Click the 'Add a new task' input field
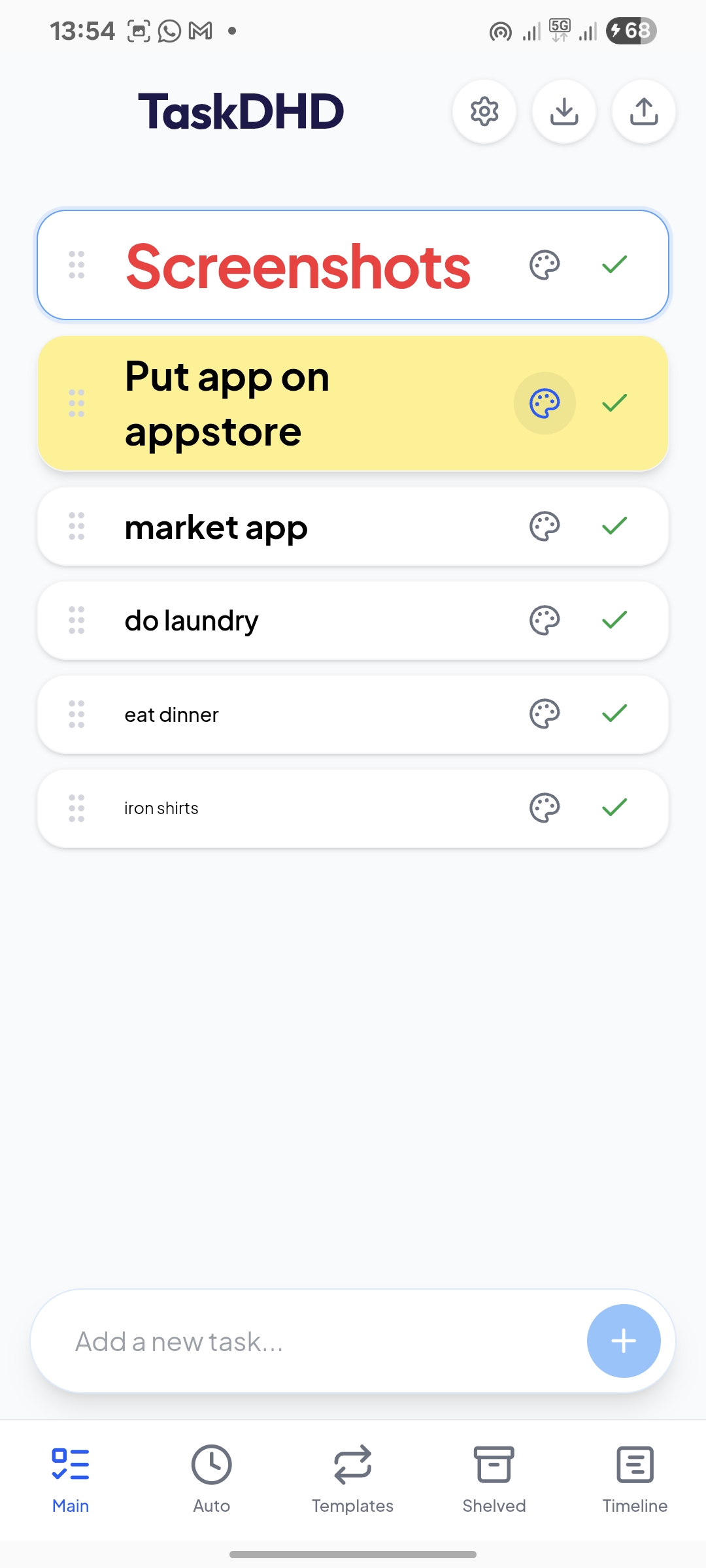 pos(261,1341)
